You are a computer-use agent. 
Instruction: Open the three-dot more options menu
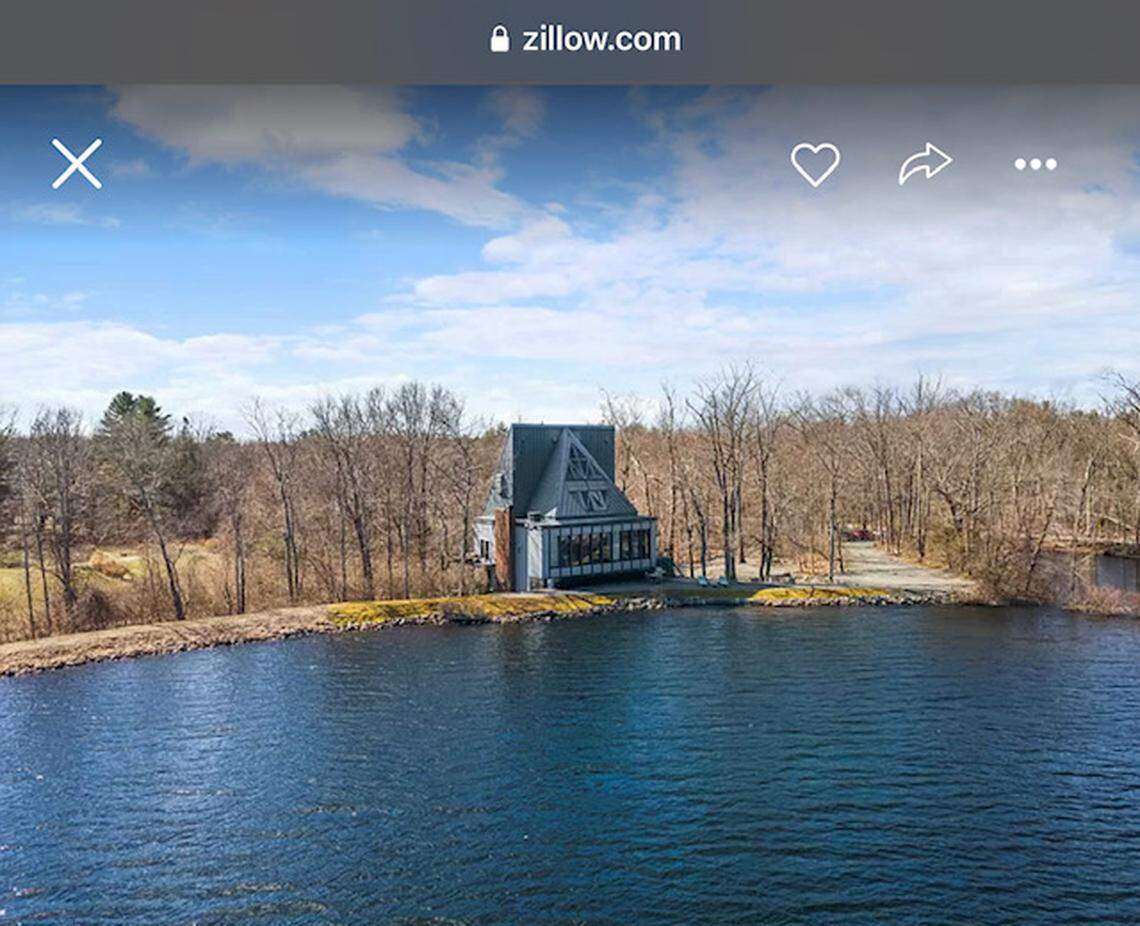1035,164
